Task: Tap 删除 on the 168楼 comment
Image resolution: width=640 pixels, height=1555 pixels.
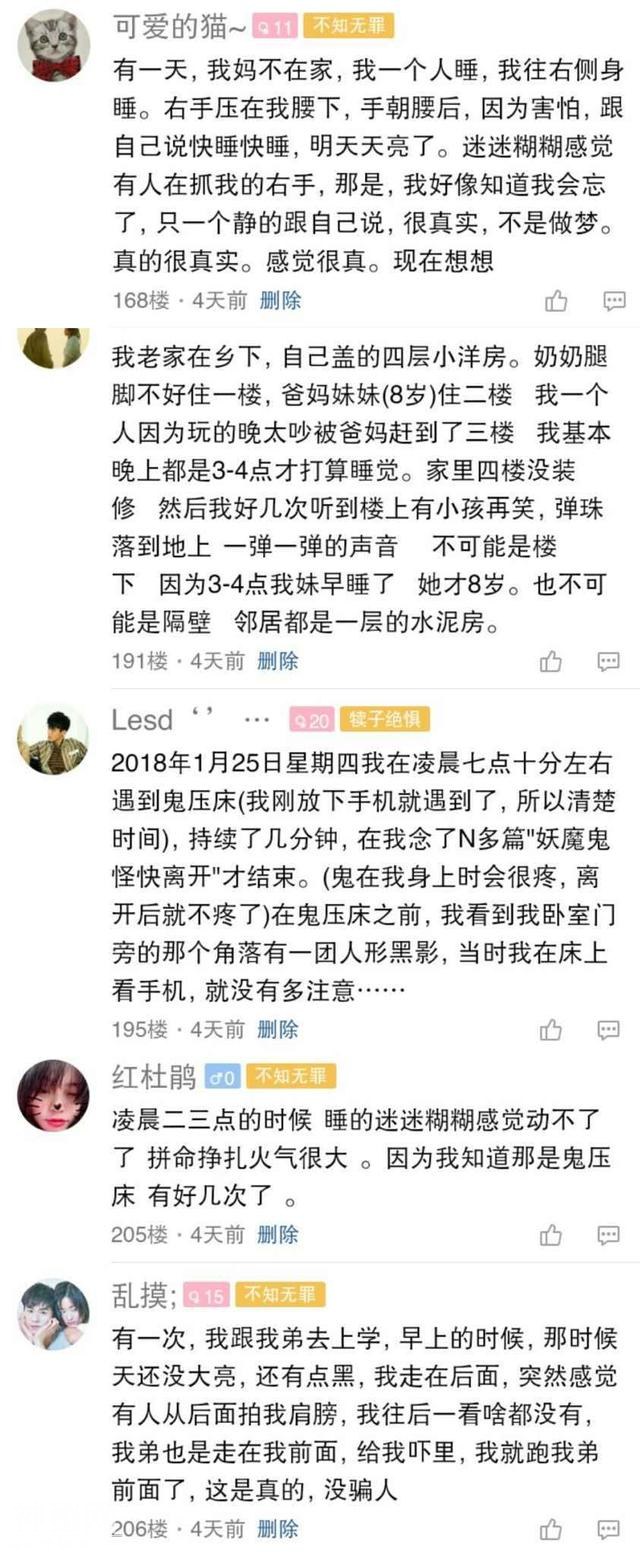Action: tap(280, 300)
